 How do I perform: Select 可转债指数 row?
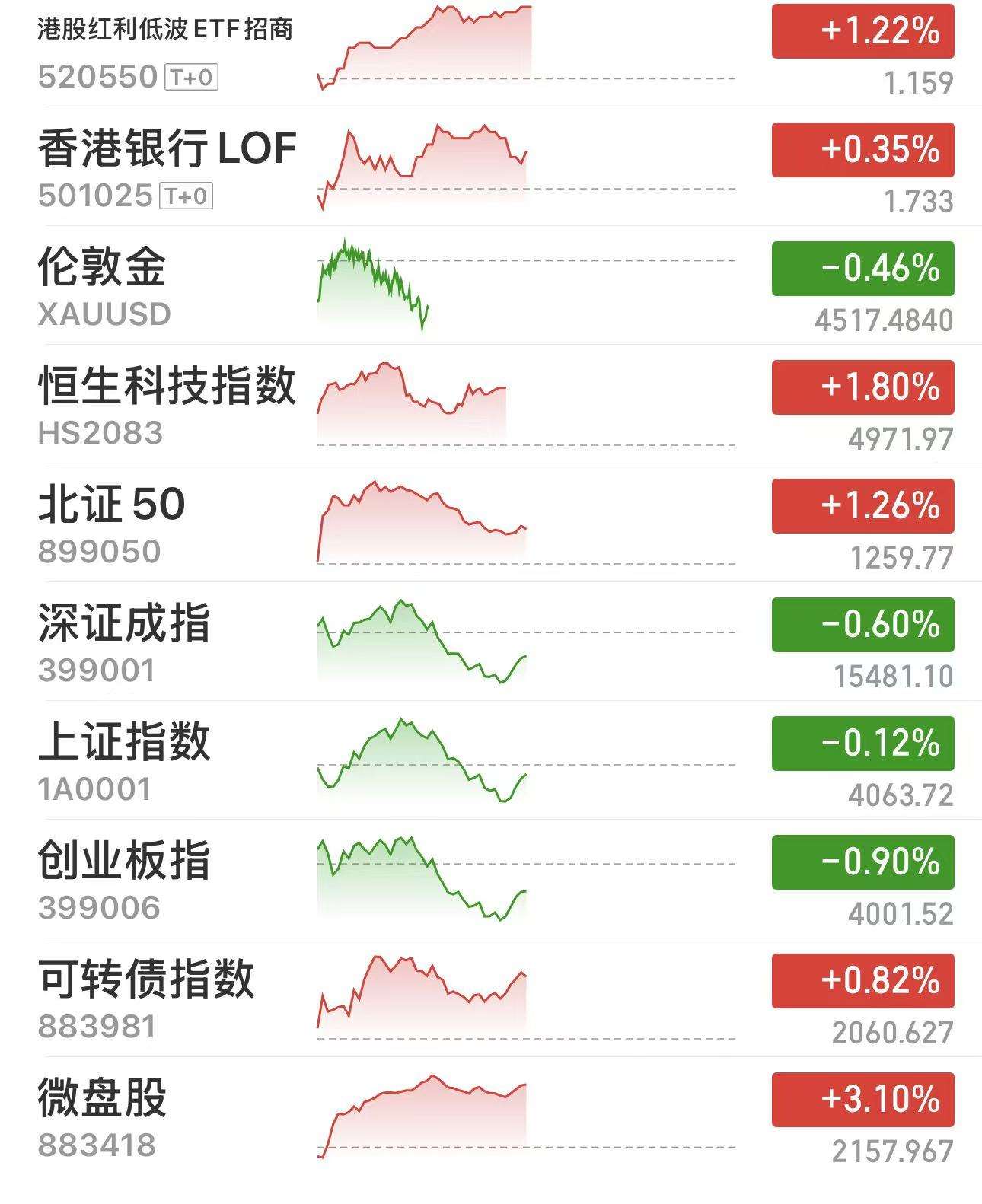click(491, 998)
